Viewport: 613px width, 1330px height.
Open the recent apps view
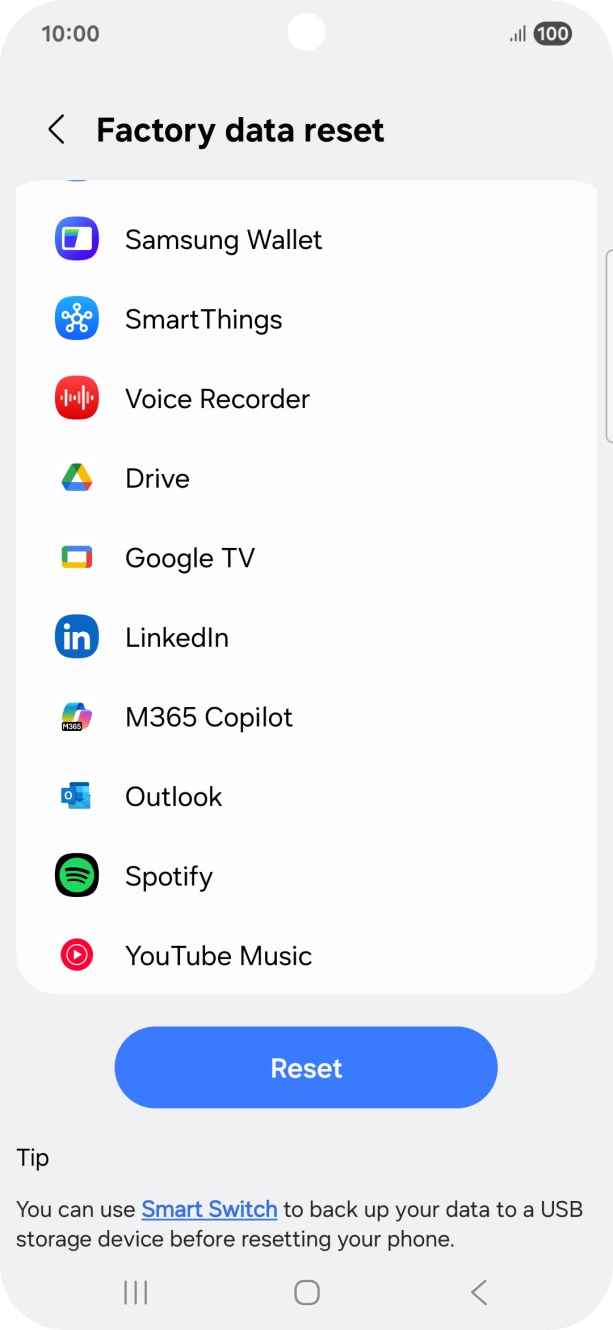(x=136, y=1292)
